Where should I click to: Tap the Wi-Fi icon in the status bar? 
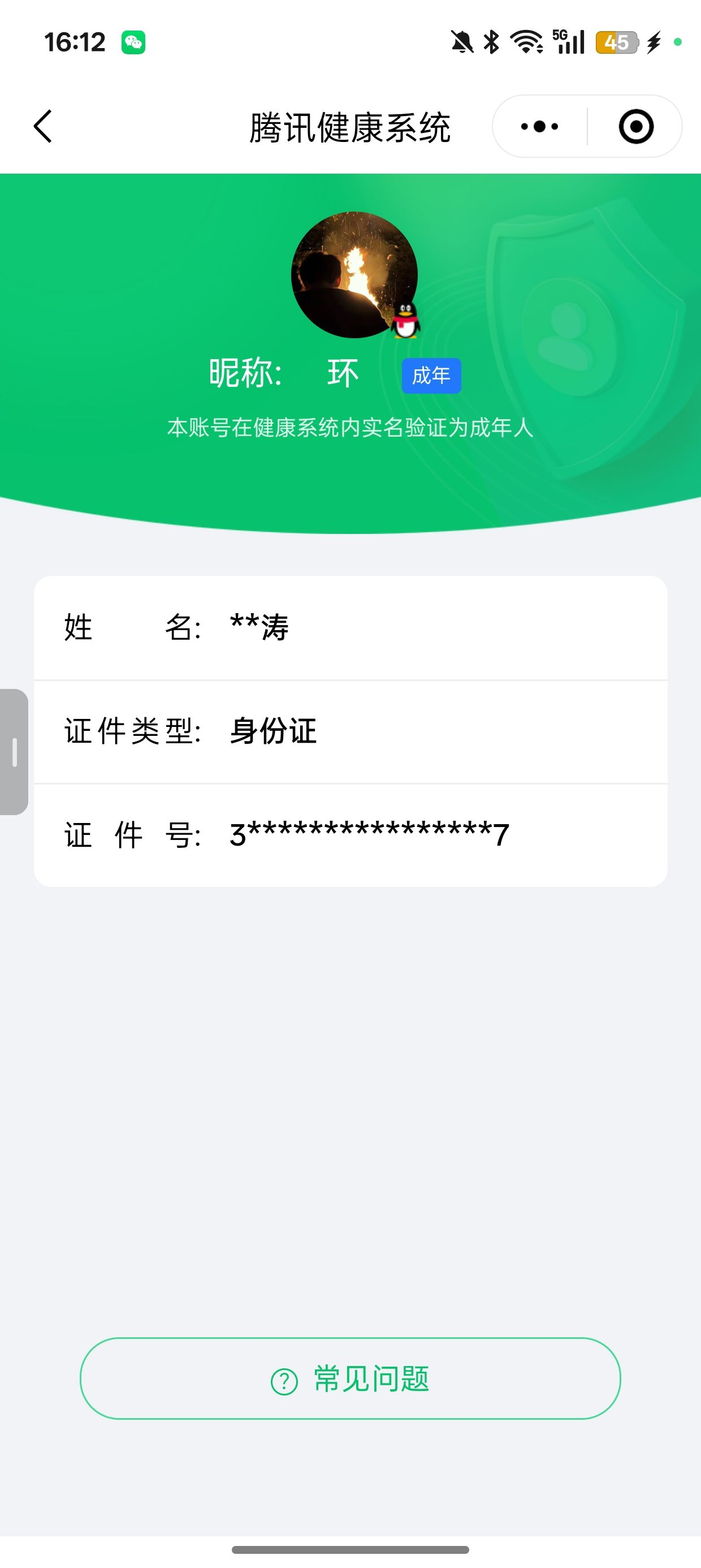point(525,40)
